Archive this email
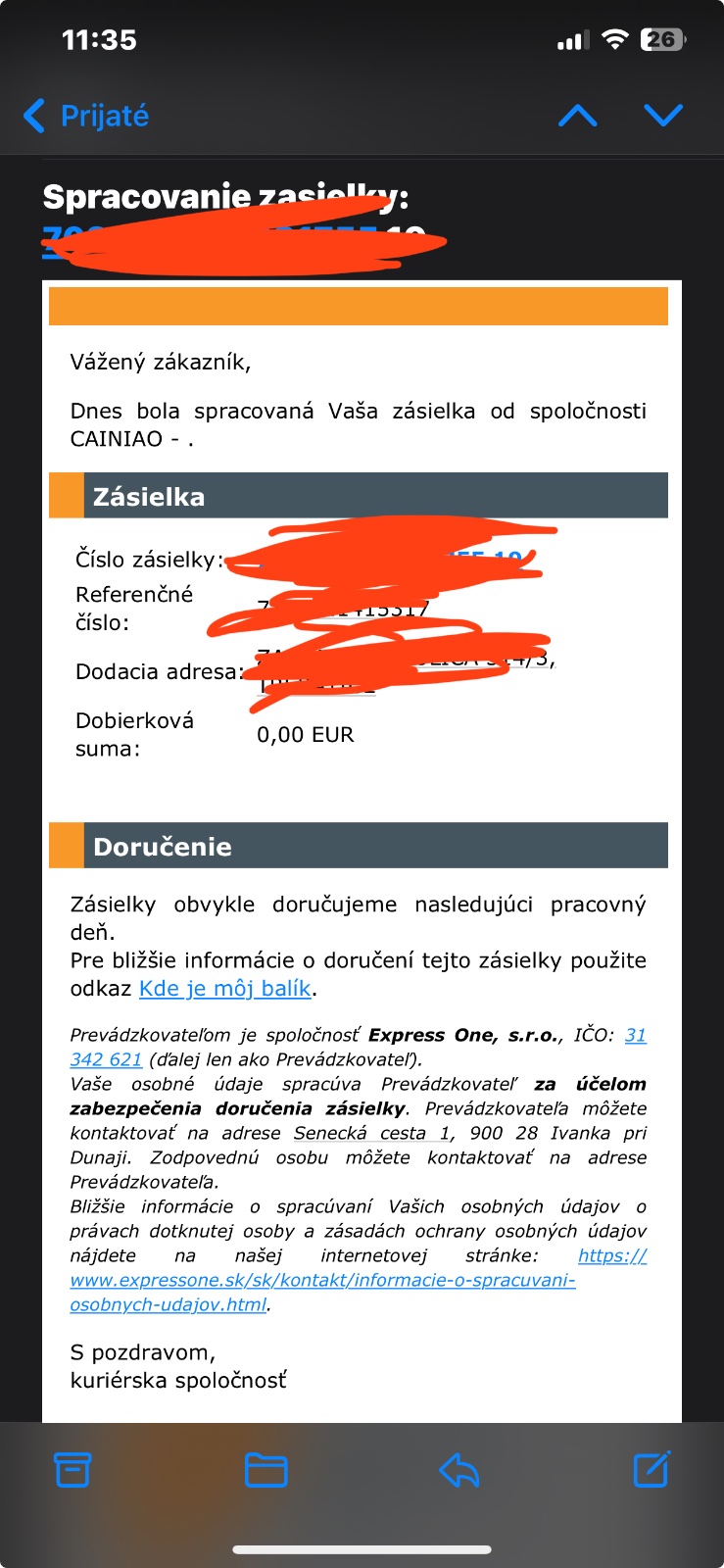 pyautogui.click(x=72, y=1469)
